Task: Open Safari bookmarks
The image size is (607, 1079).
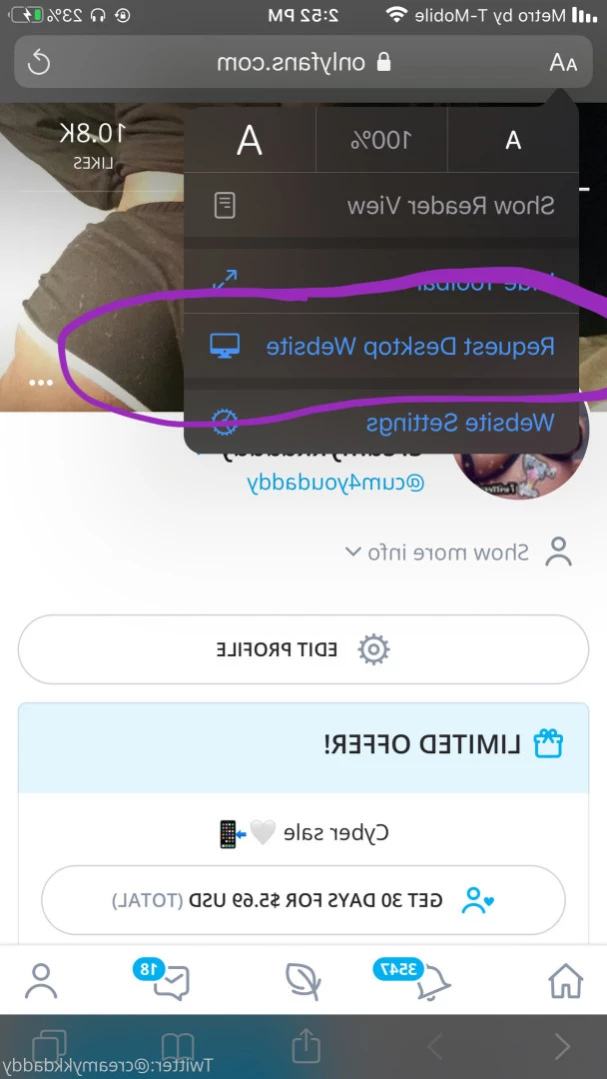Action: (x=177, y=1047)
